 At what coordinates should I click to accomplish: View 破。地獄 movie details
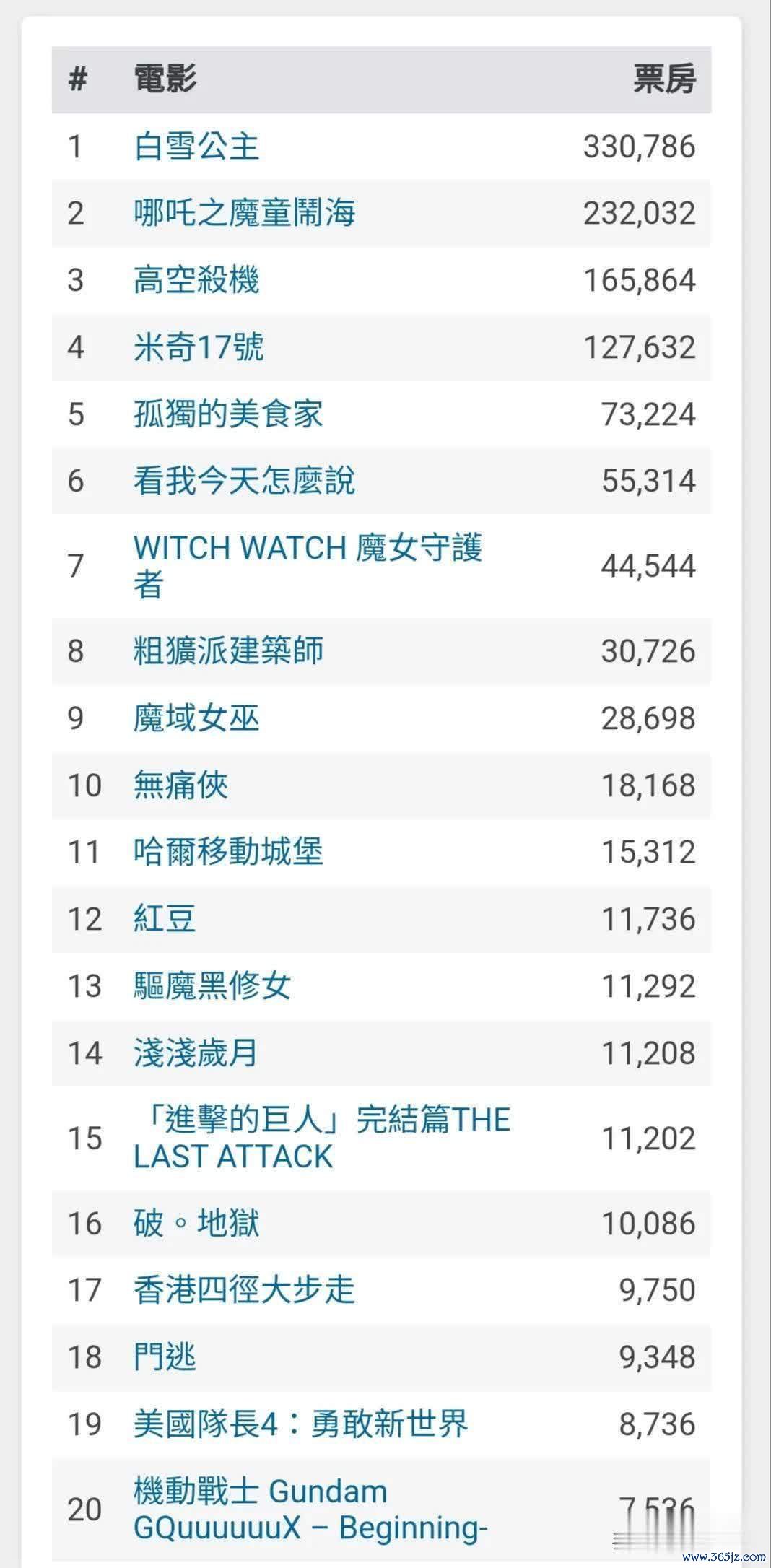[196, 1224]
